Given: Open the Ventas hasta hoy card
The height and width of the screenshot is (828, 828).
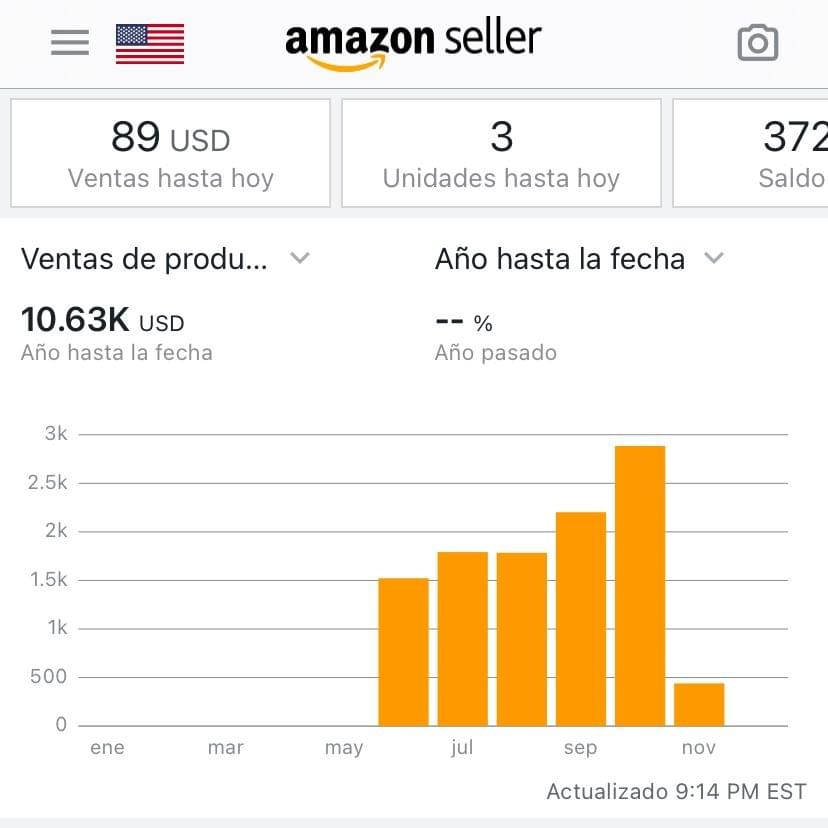Looking at the screenshot, I should (x=170, y=153).
